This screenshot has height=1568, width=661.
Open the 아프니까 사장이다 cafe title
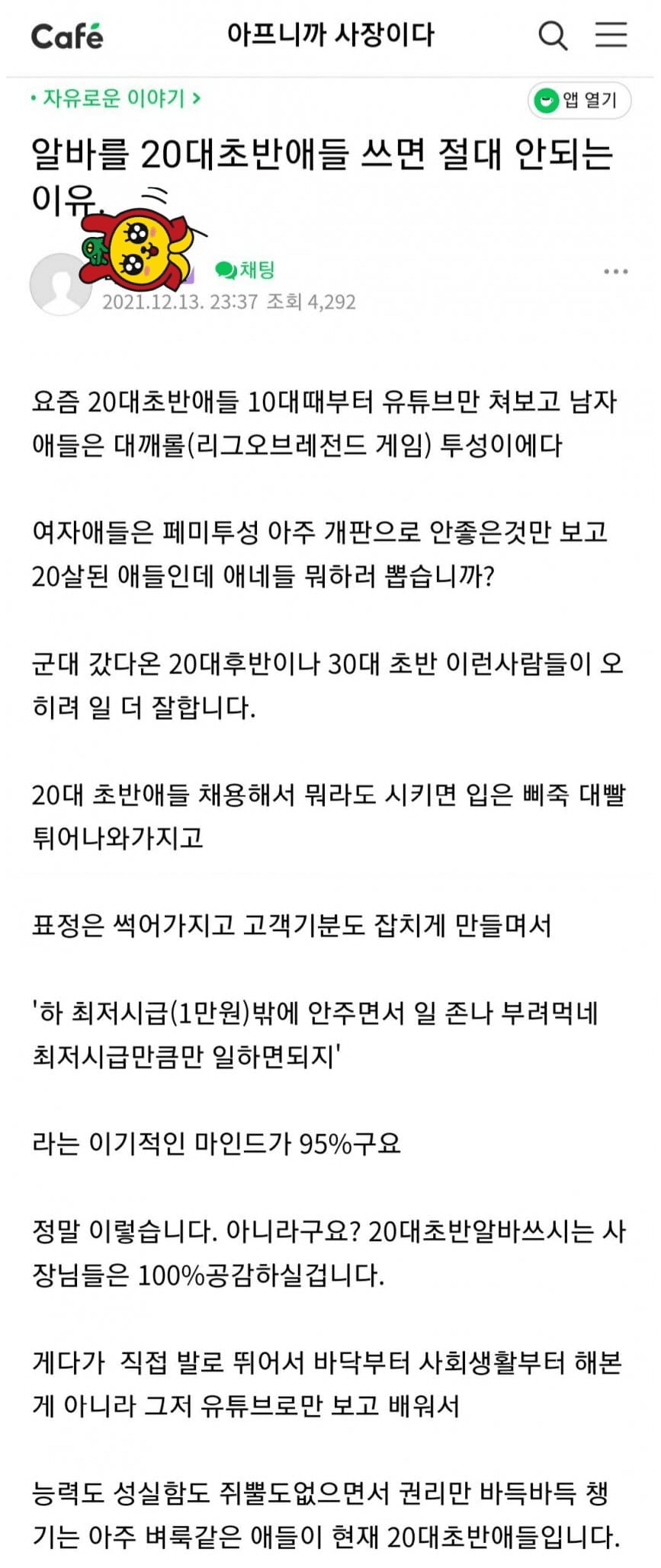[x=330, y=35]
